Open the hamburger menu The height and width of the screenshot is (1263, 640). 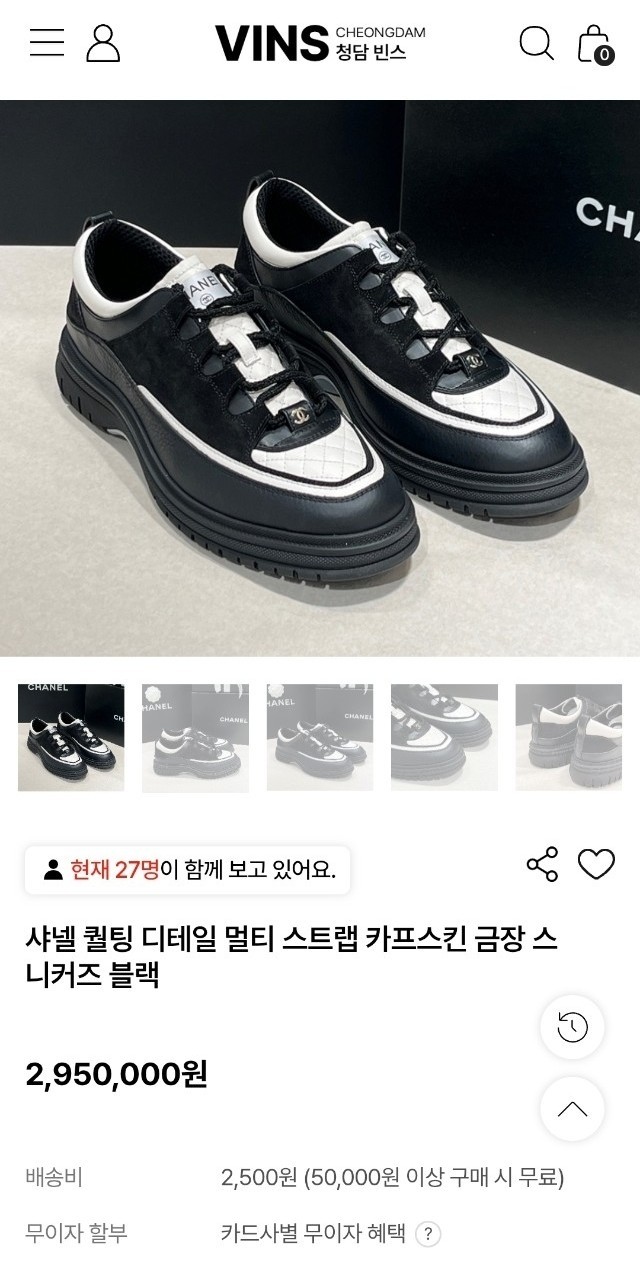[x=47, y=43]
